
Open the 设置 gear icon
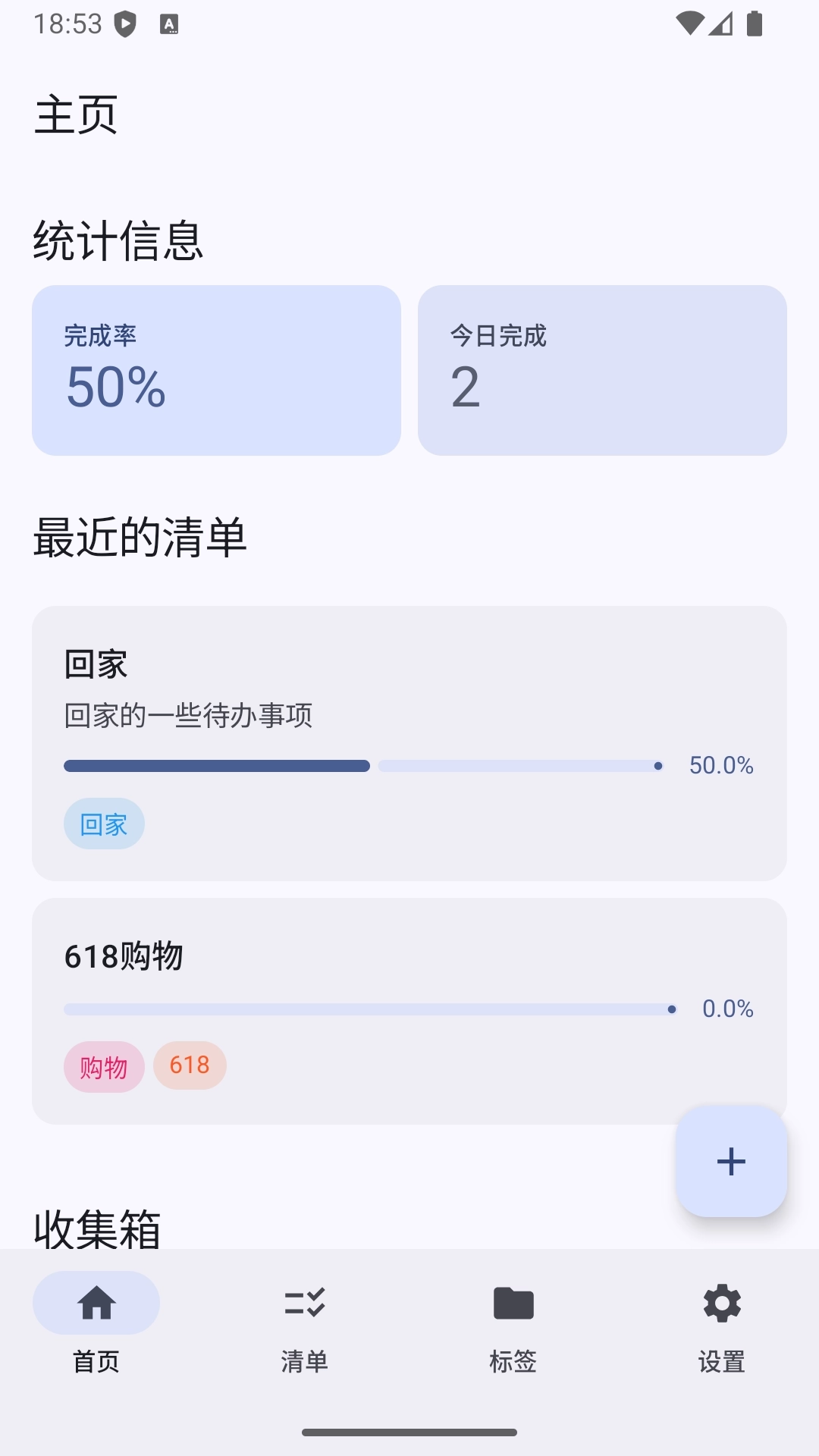pyautogui.click(x=720, y=1302)
